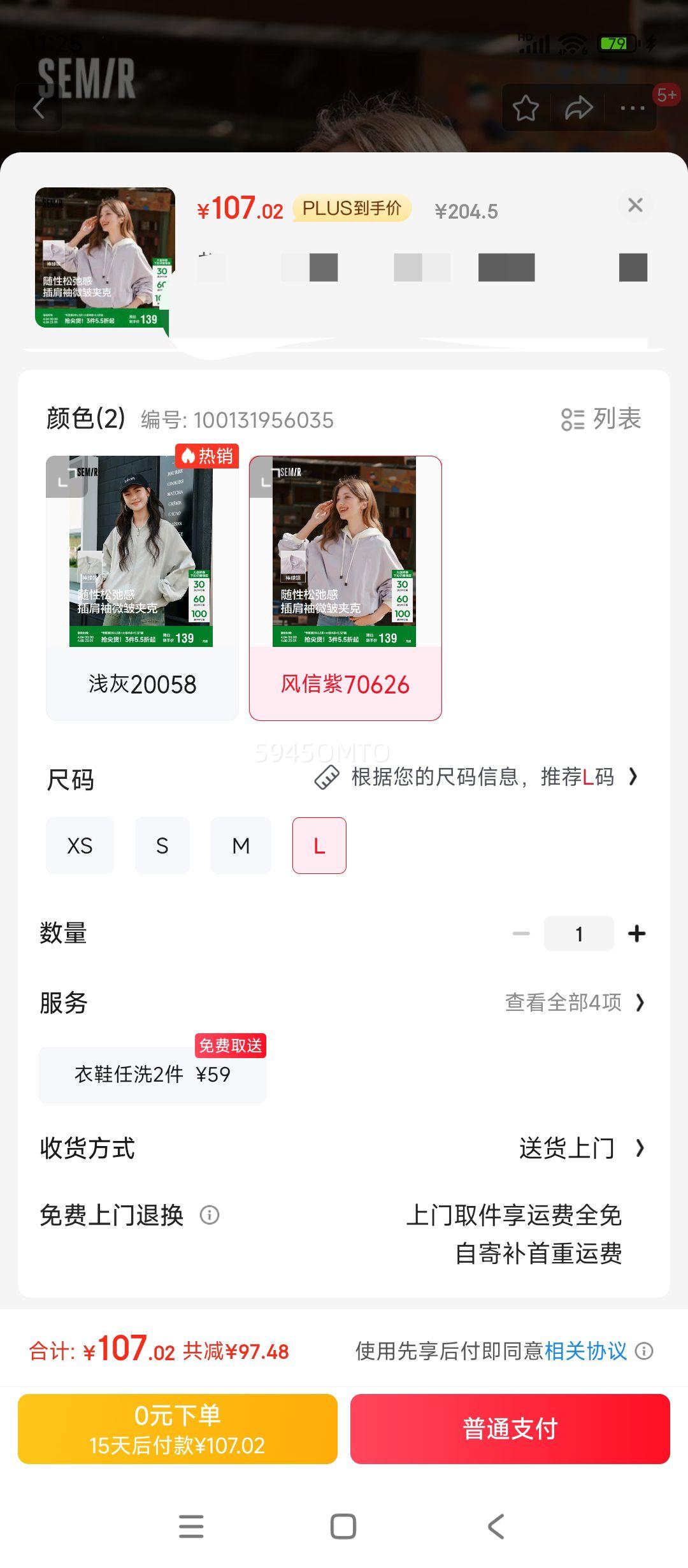This screenshot has width=688, height=1568.
Task: Close the product options sheet
Action: click(635, 205)
